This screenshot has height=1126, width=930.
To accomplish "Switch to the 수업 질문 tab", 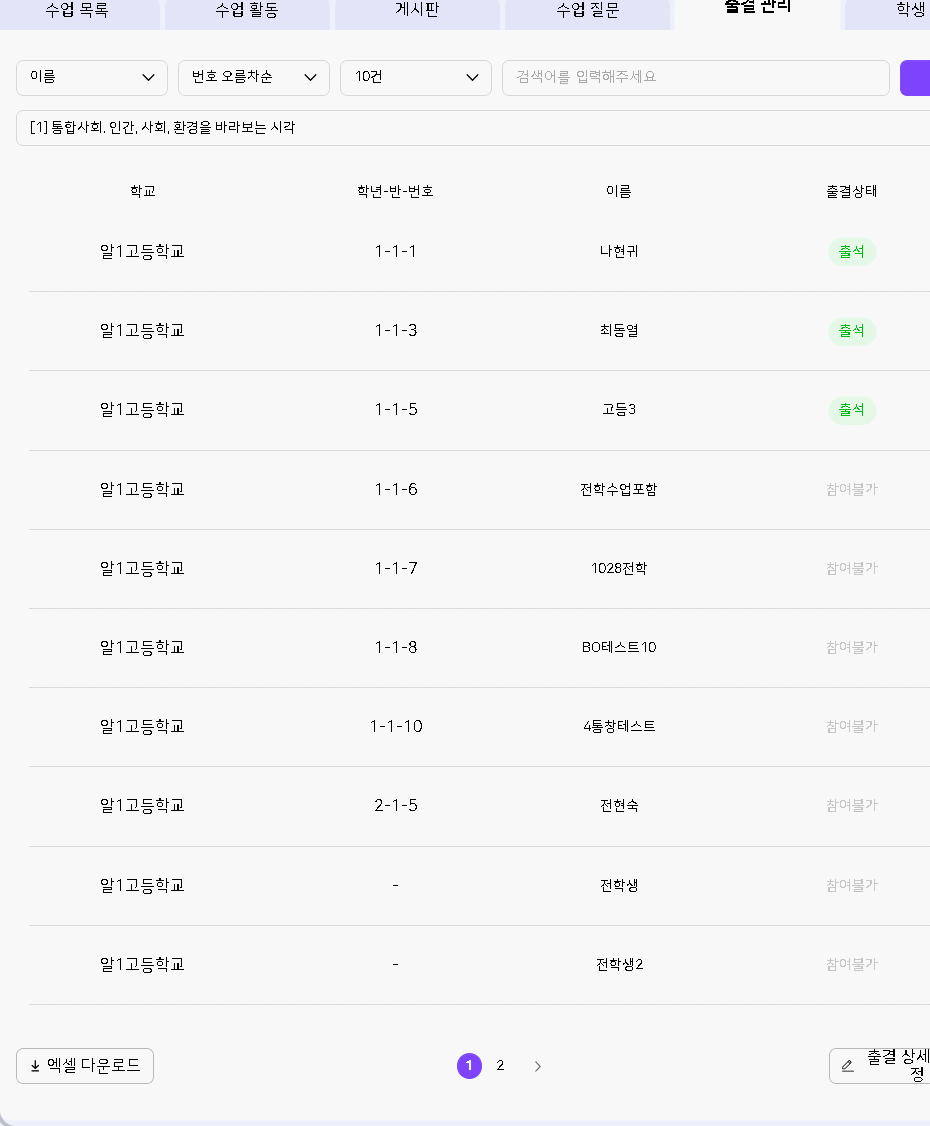I will pyautogui.click(x=587, y=11).
